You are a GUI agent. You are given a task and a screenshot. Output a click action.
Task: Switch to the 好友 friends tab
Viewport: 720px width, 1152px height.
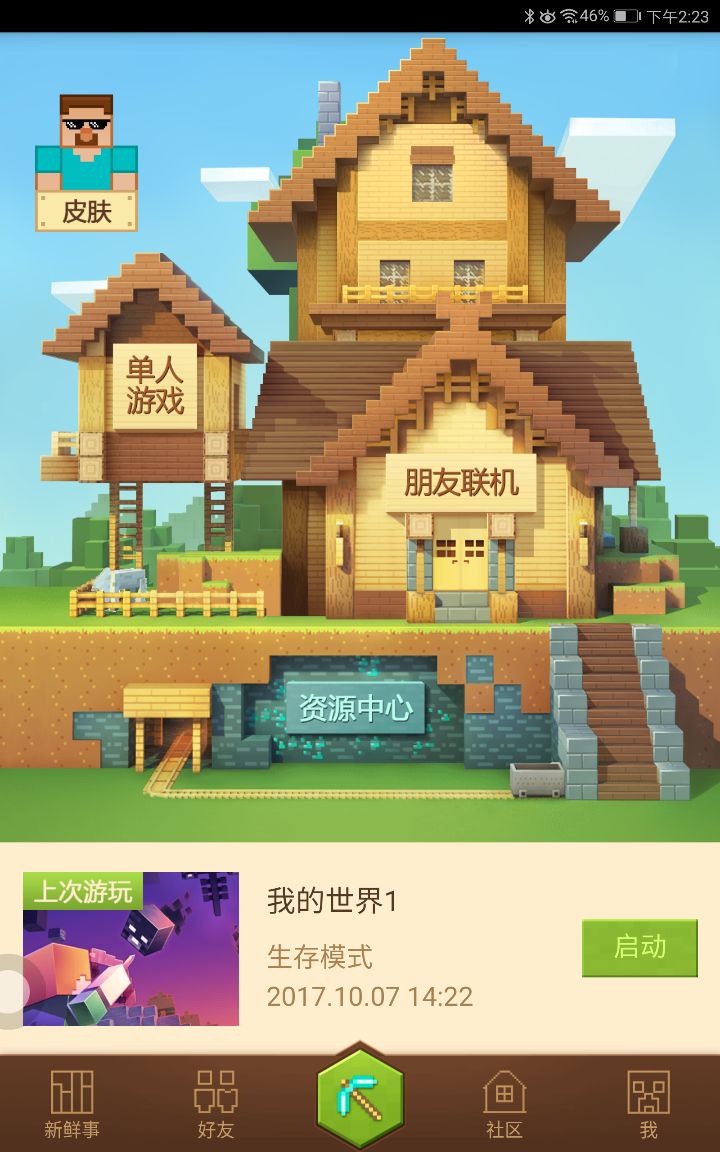coord(215,1104)
